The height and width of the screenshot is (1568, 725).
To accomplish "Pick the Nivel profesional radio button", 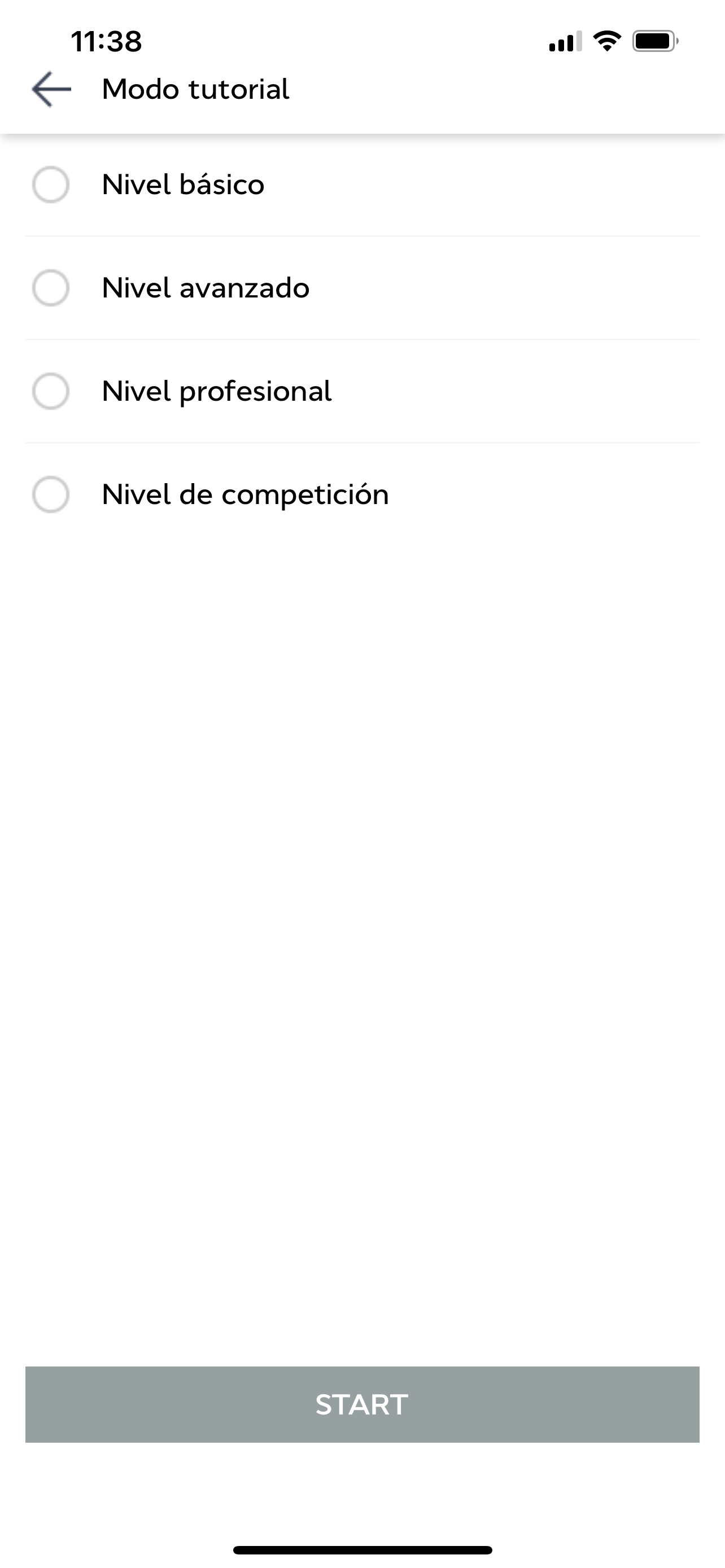I will click(50, 391).
